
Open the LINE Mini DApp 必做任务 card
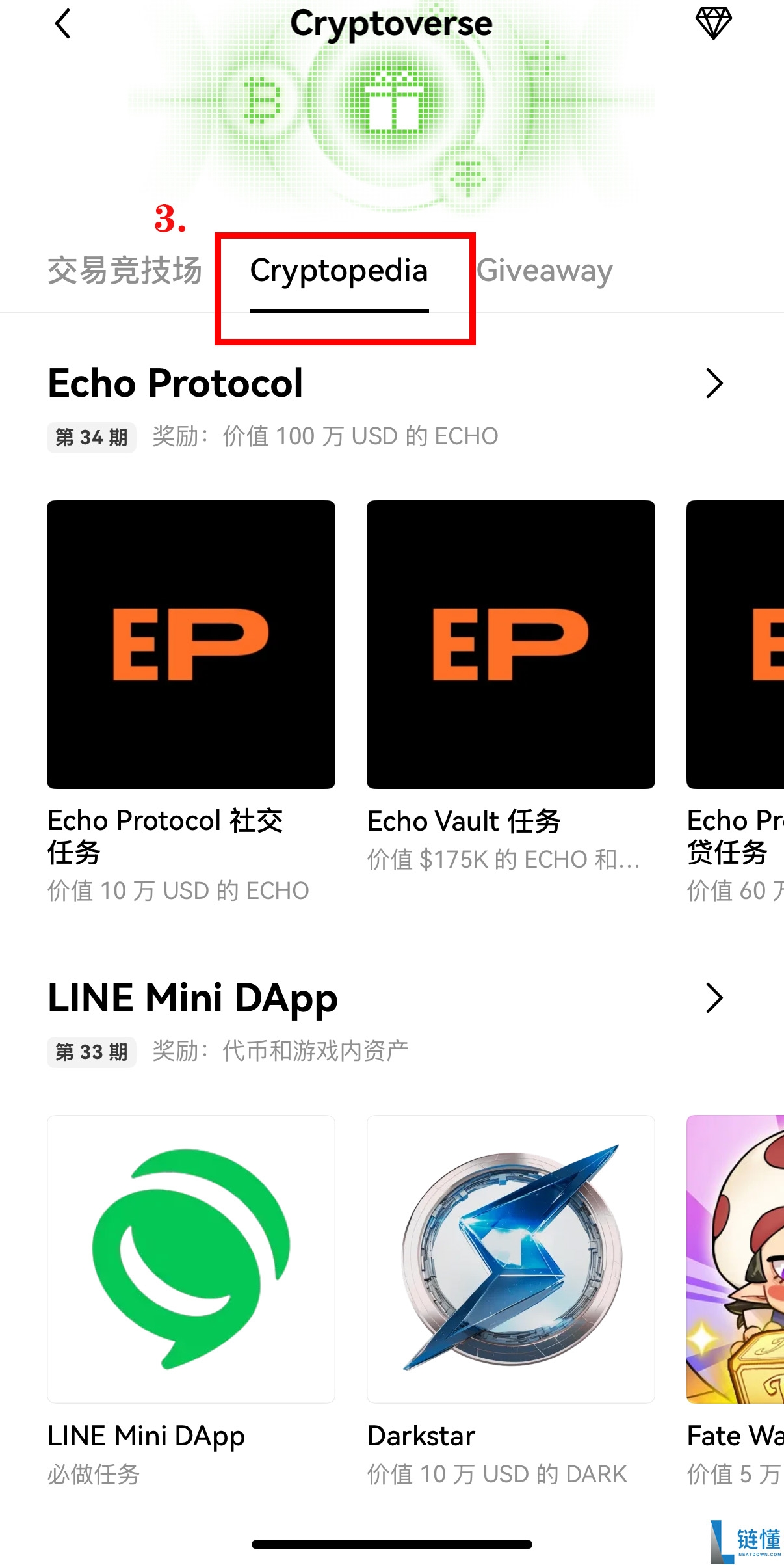(x=191, y=1259)
